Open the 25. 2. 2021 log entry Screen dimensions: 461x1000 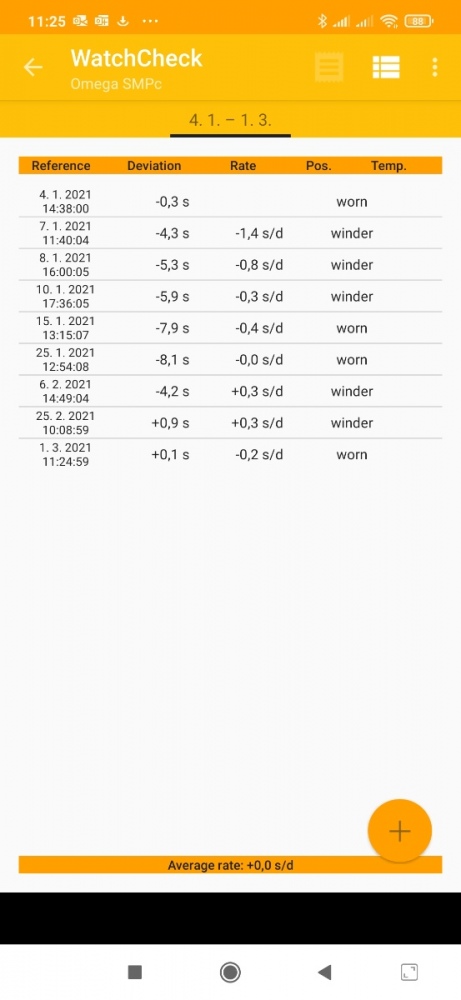tap(230, 422)
